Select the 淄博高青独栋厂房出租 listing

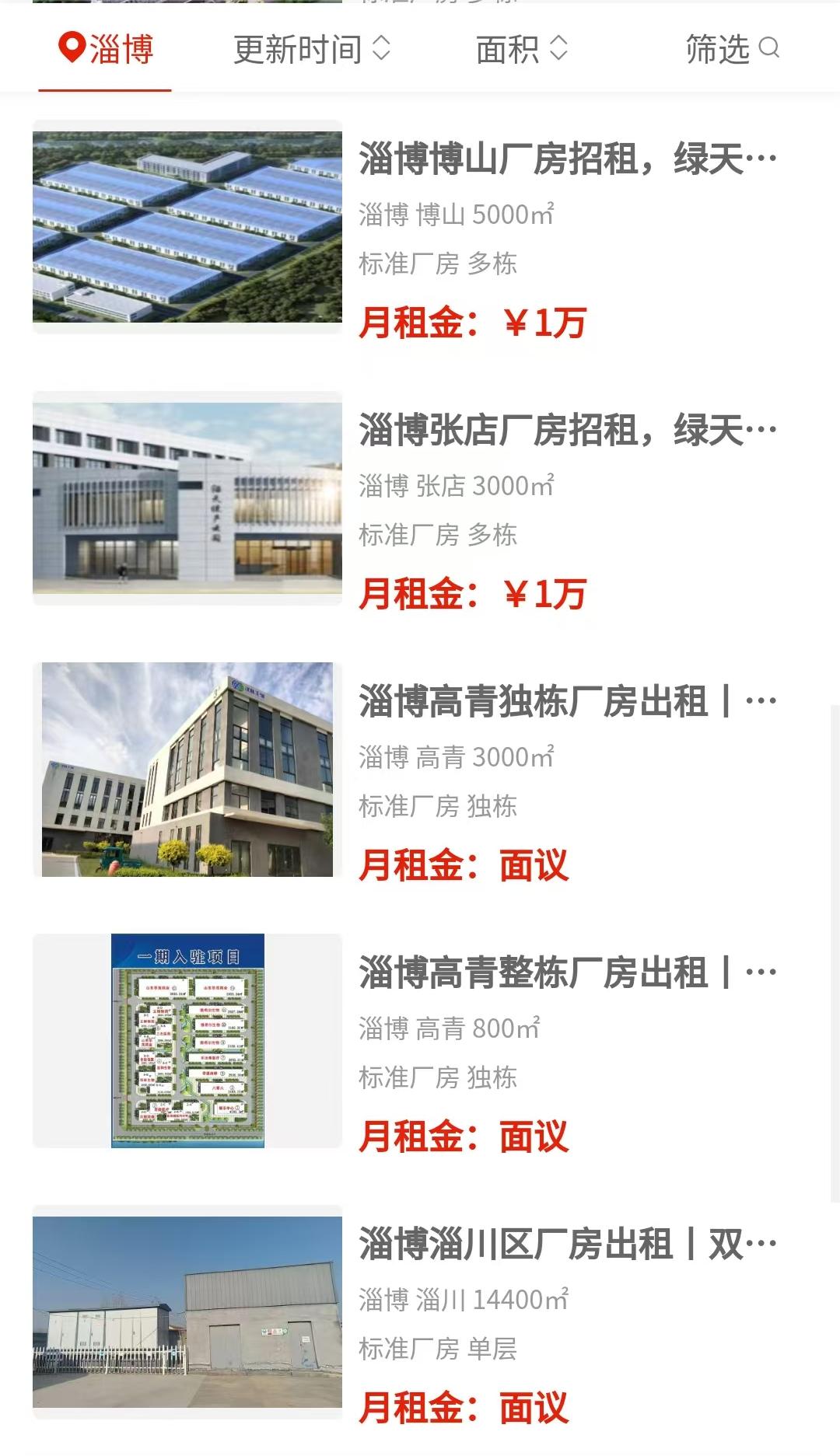point(567,702)
